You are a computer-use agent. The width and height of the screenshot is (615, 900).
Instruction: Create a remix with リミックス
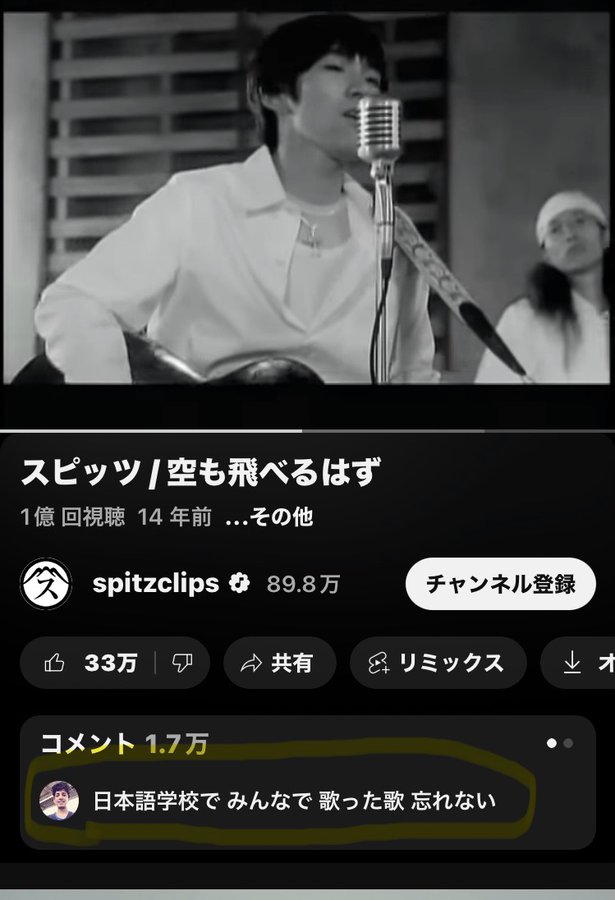tap(437, 663)
